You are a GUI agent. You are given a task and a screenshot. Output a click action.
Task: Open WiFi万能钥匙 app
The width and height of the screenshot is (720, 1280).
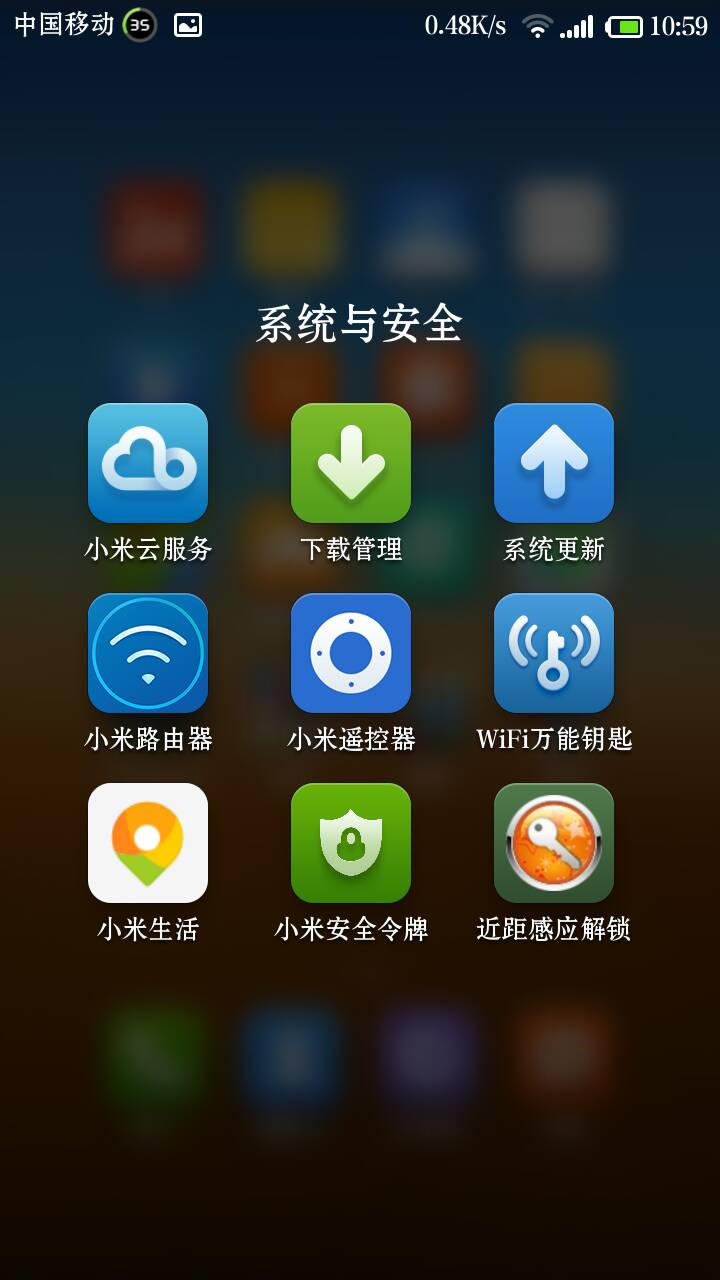[554, 653]
